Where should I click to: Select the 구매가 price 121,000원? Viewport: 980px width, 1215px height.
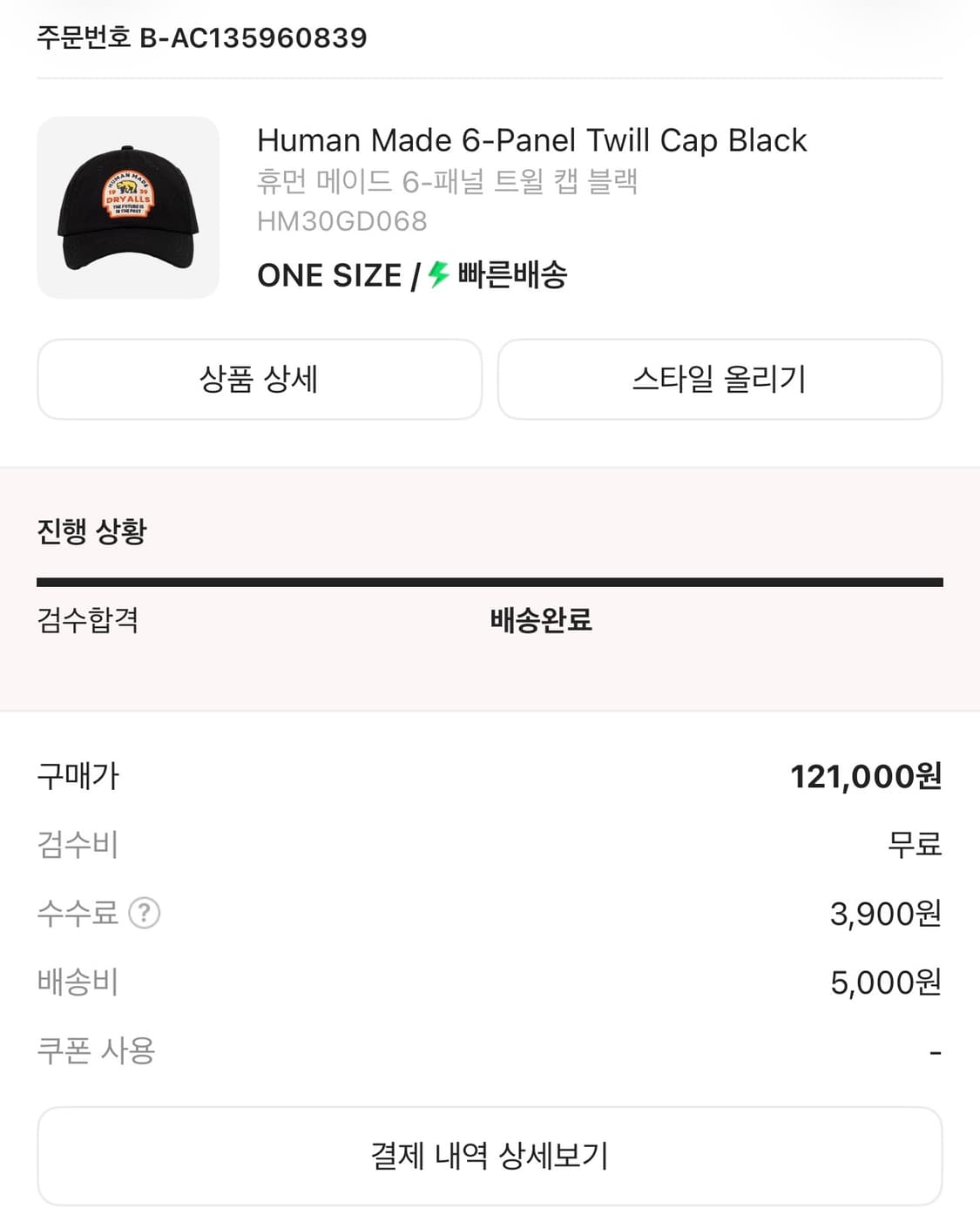867,775
